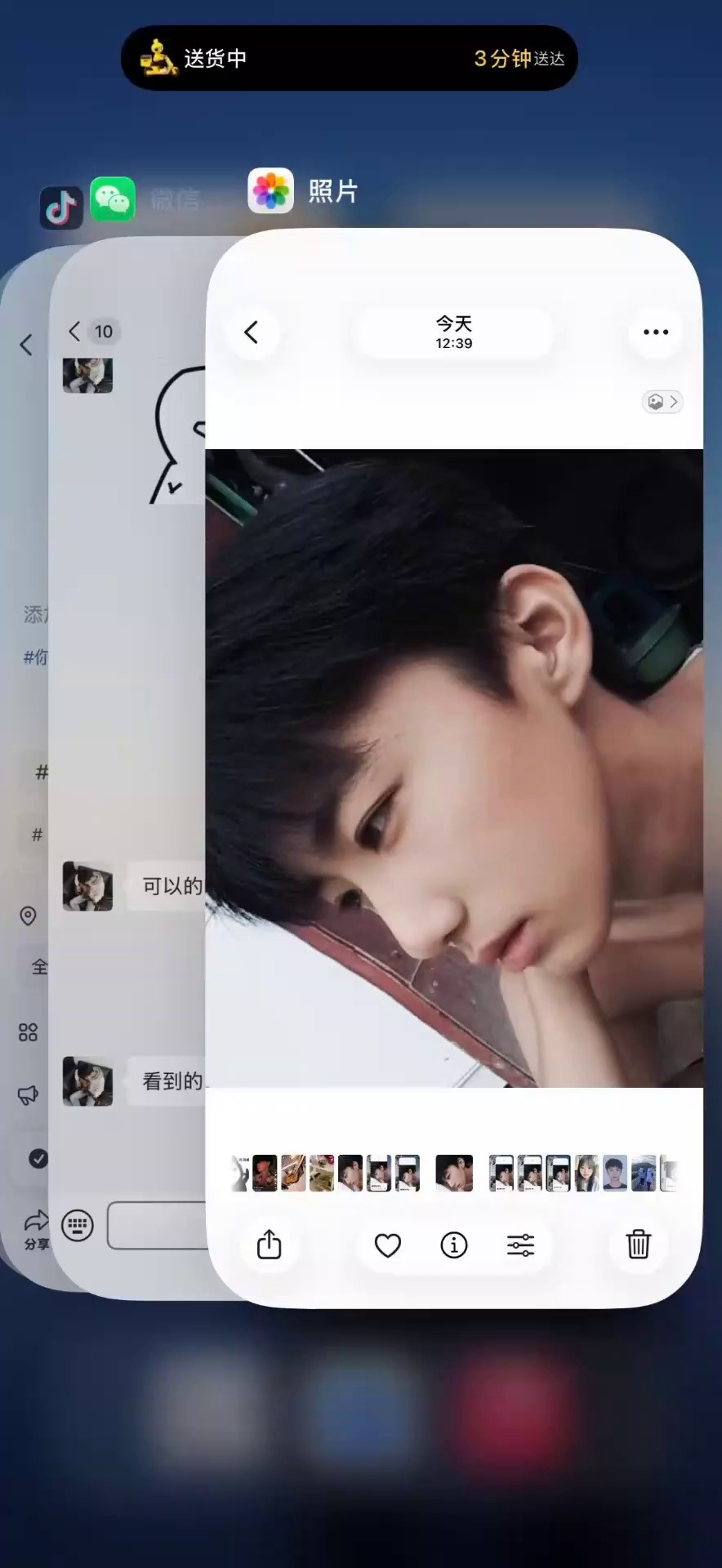Switch to the TikTok app card
Viewport: 722px width, 1568px height.
(61, 208)
